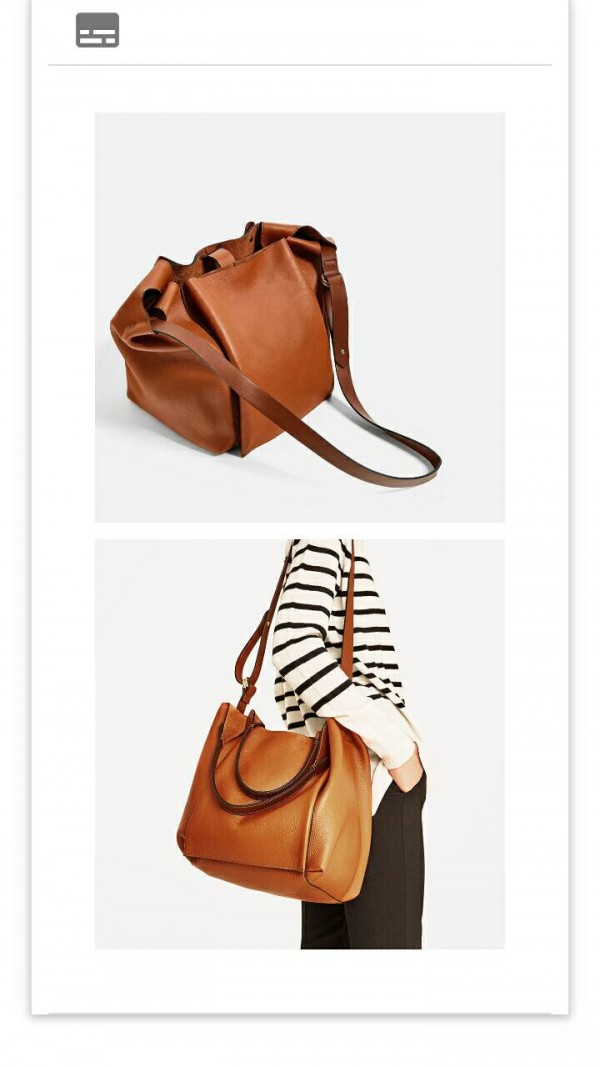Open the photo of the model carrying the bag
Viewport: 600px width, 1067px height.
(x=299, y=744)
